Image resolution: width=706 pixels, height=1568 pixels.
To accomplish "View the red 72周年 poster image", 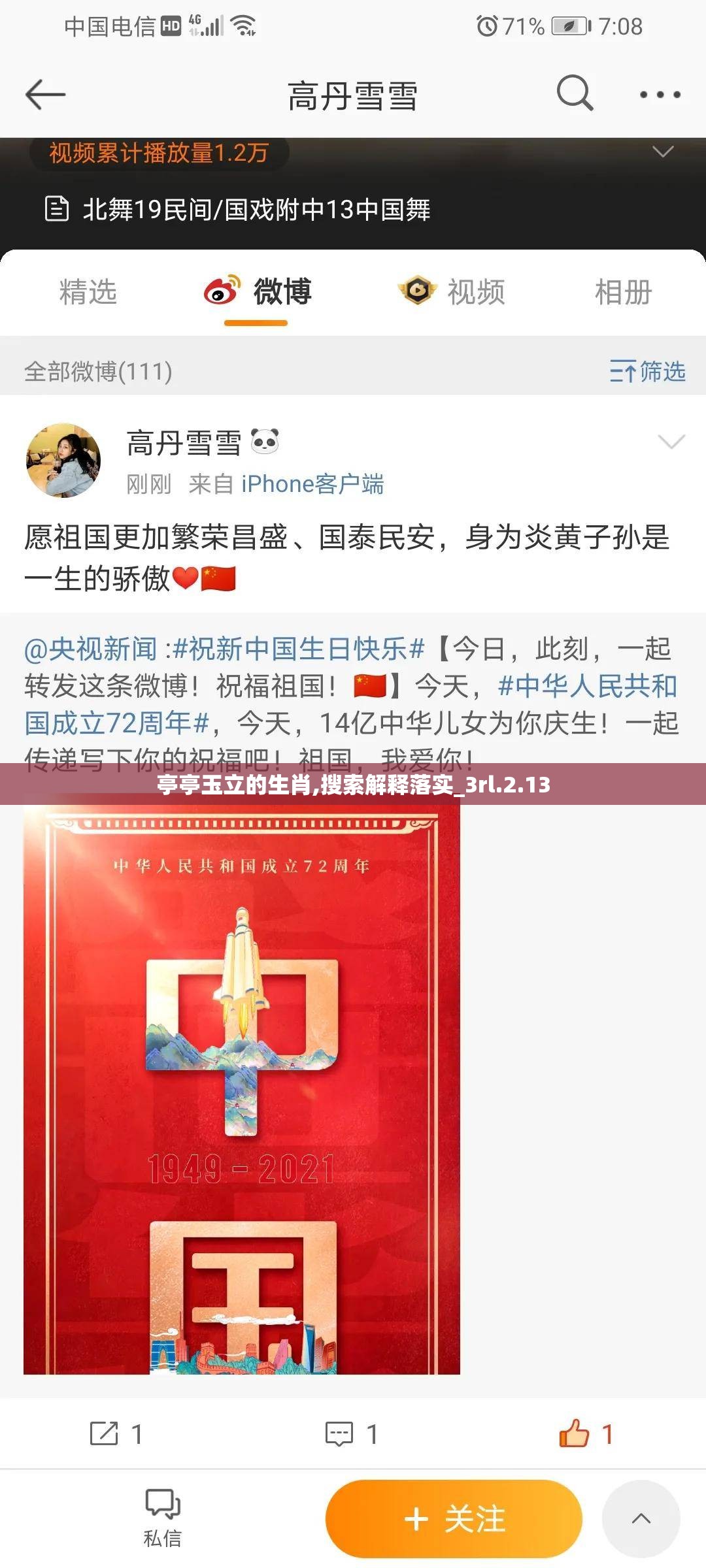I will (242, 1090).
